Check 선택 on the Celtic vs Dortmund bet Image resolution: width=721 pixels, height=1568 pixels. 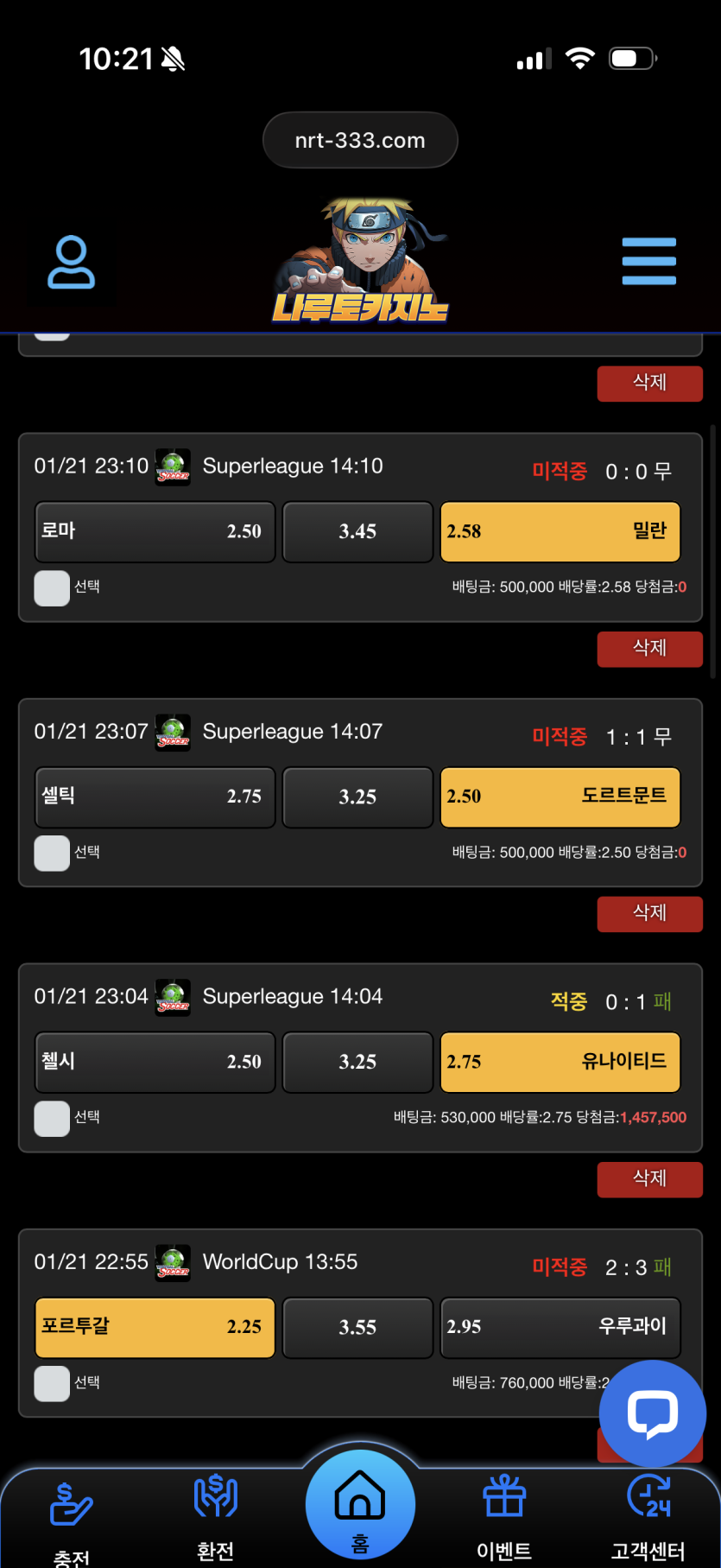pyautogui.click(x=52, y=854)
